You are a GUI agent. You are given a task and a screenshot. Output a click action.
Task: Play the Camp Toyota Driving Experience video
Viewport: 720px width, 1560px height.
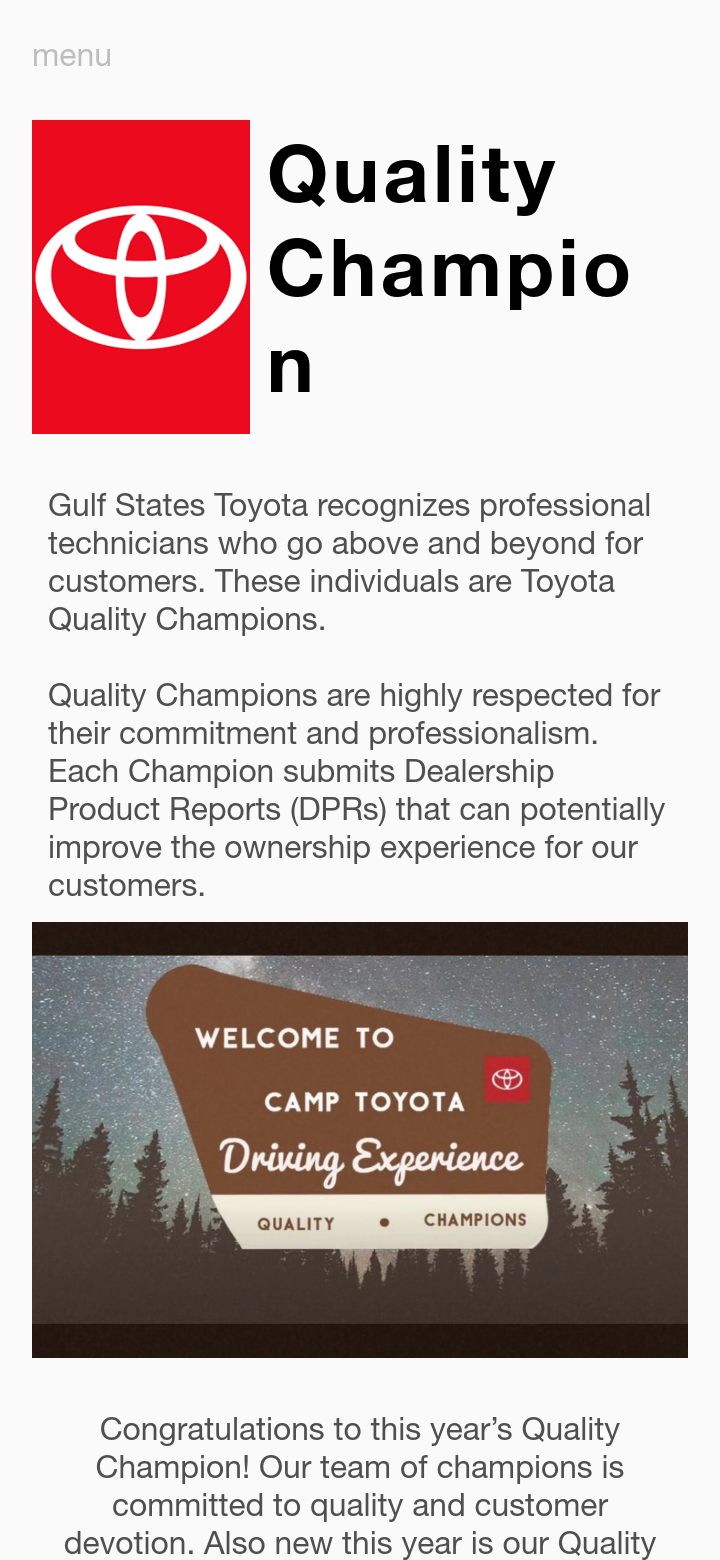pos(360,1140)
